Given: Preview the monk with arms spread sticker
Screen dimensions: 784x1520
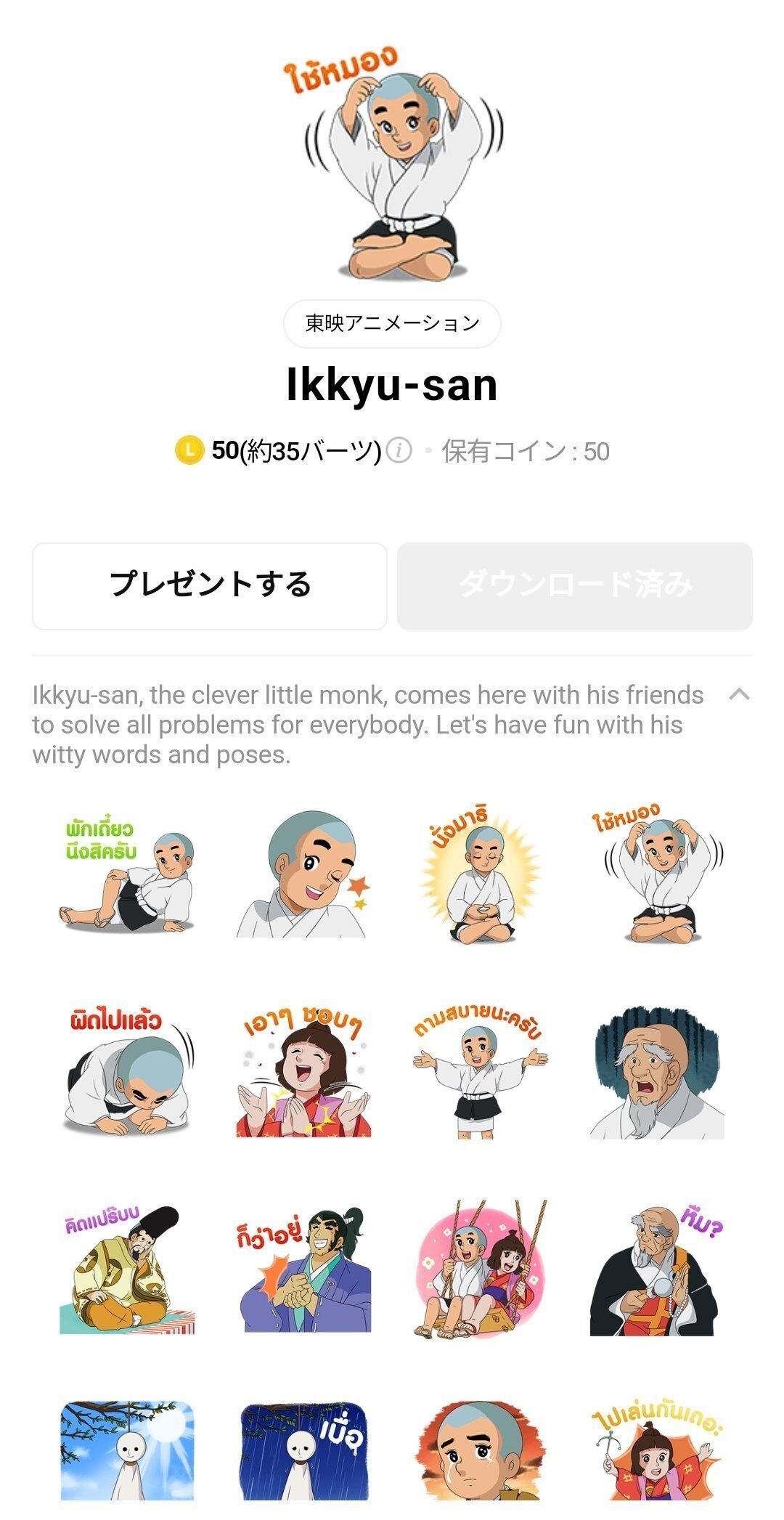Looking at the screenshot, I should [x=481, y=1073].
